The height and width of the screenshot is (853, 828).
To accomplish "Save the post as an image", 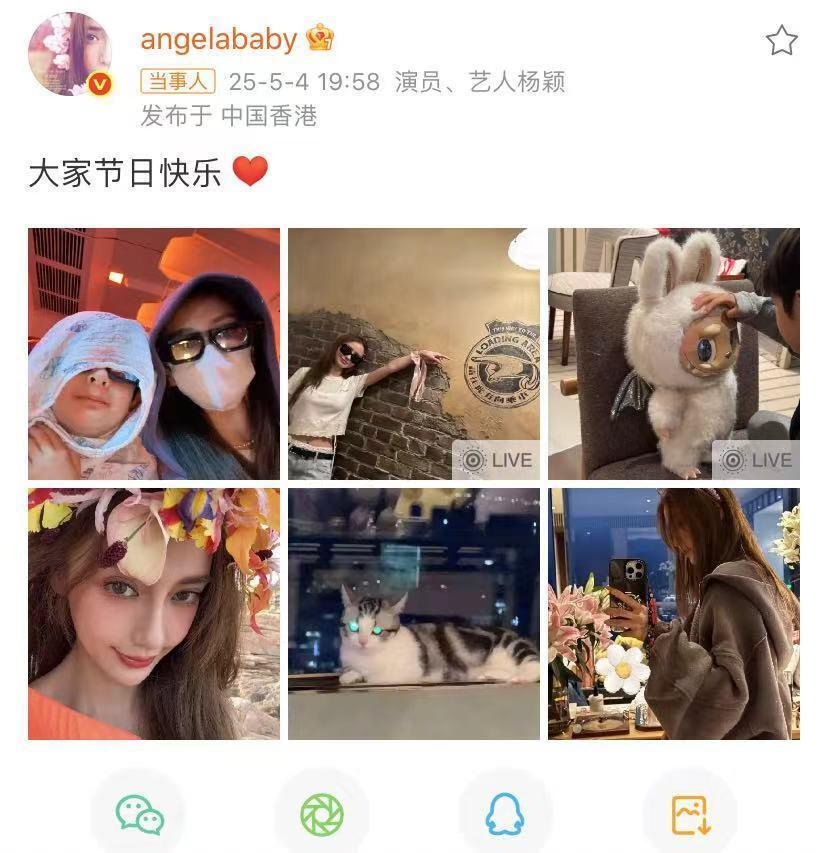I will click(x=690, y=814).
